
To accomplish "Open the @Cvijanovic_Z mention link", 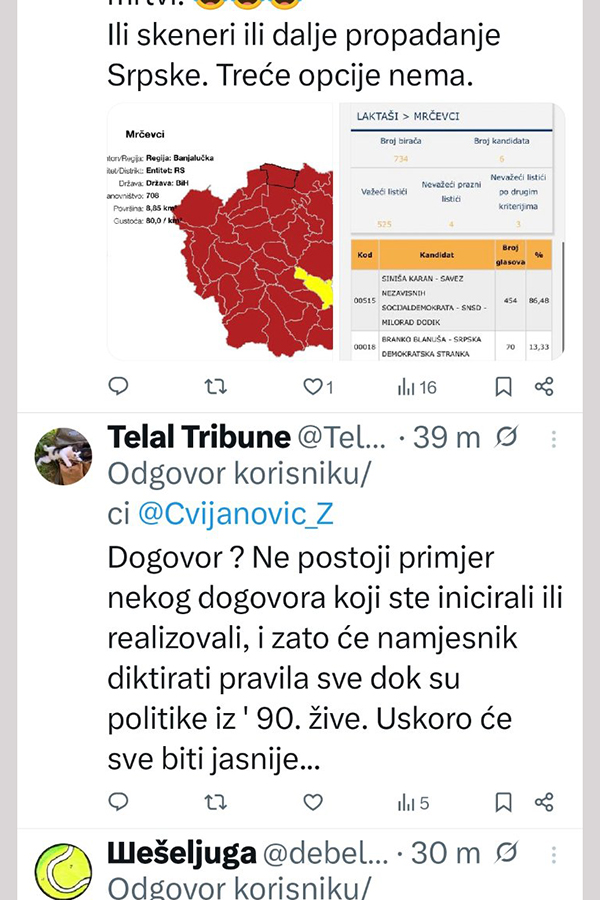I will (234, 513).
